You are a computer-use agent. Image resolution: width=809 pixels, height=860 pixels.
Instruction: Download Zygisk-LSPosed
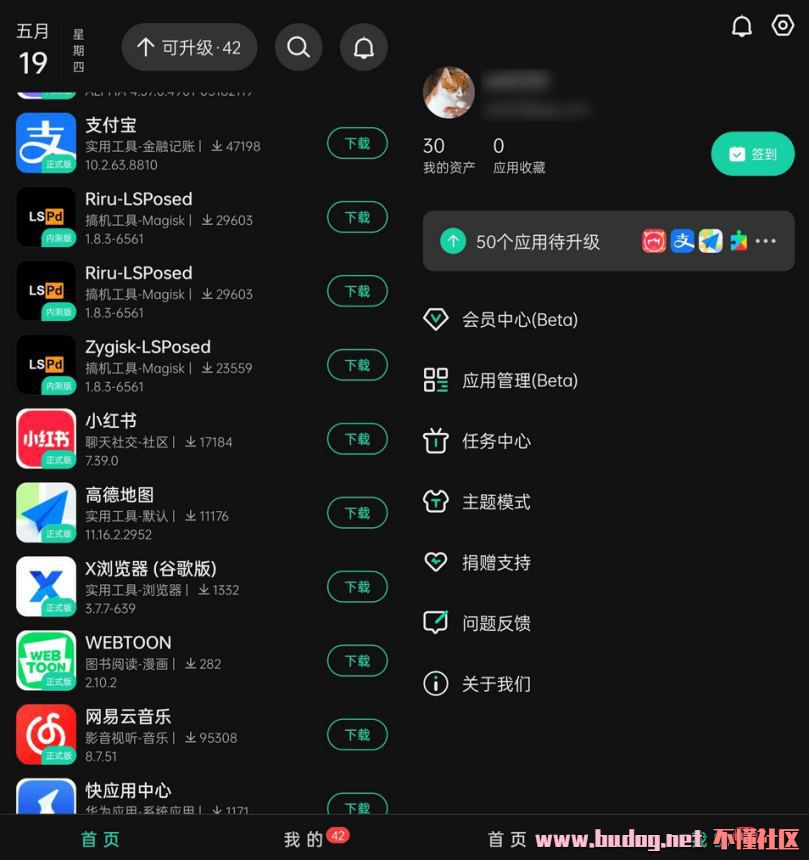(x=357, y=366)
